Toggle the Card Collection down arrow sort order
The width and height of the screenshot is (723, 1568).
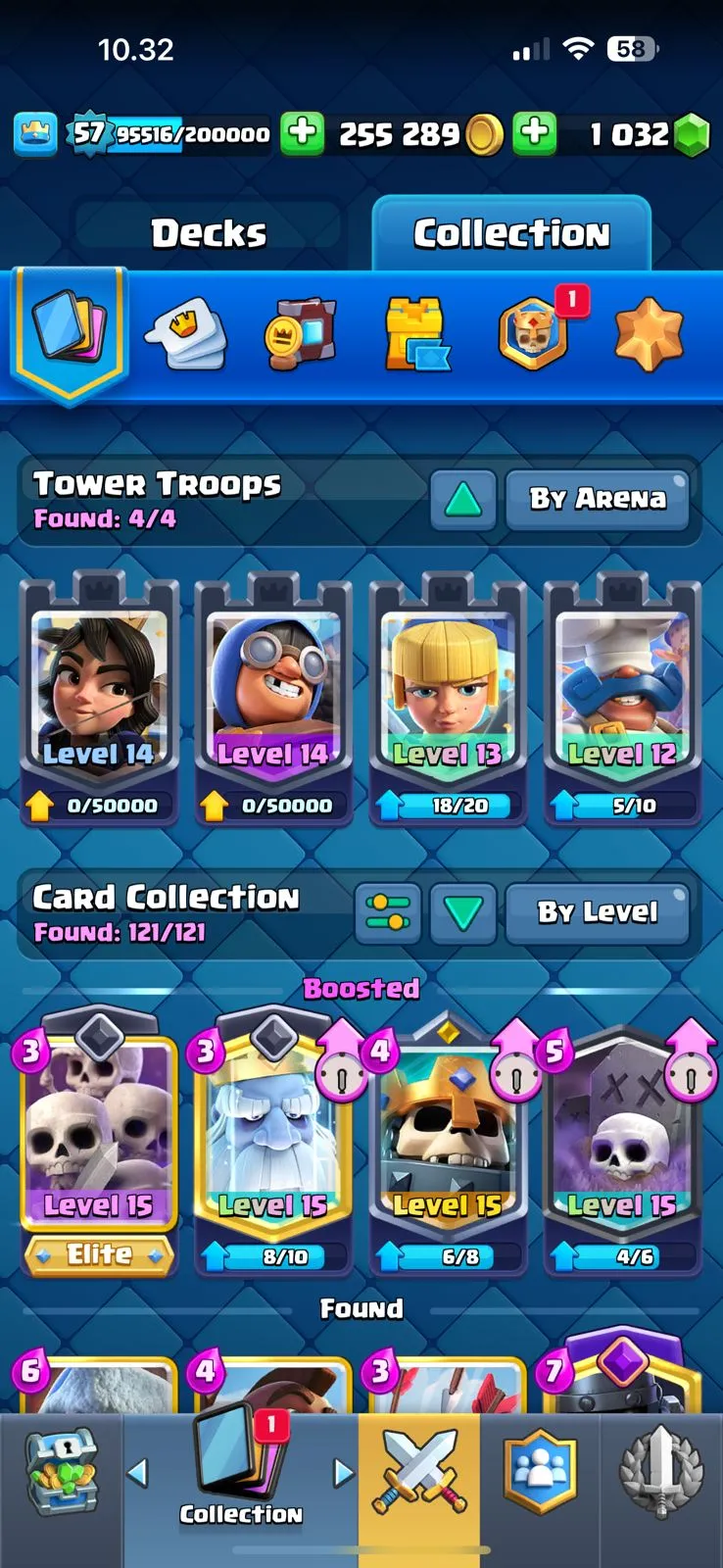462,912
